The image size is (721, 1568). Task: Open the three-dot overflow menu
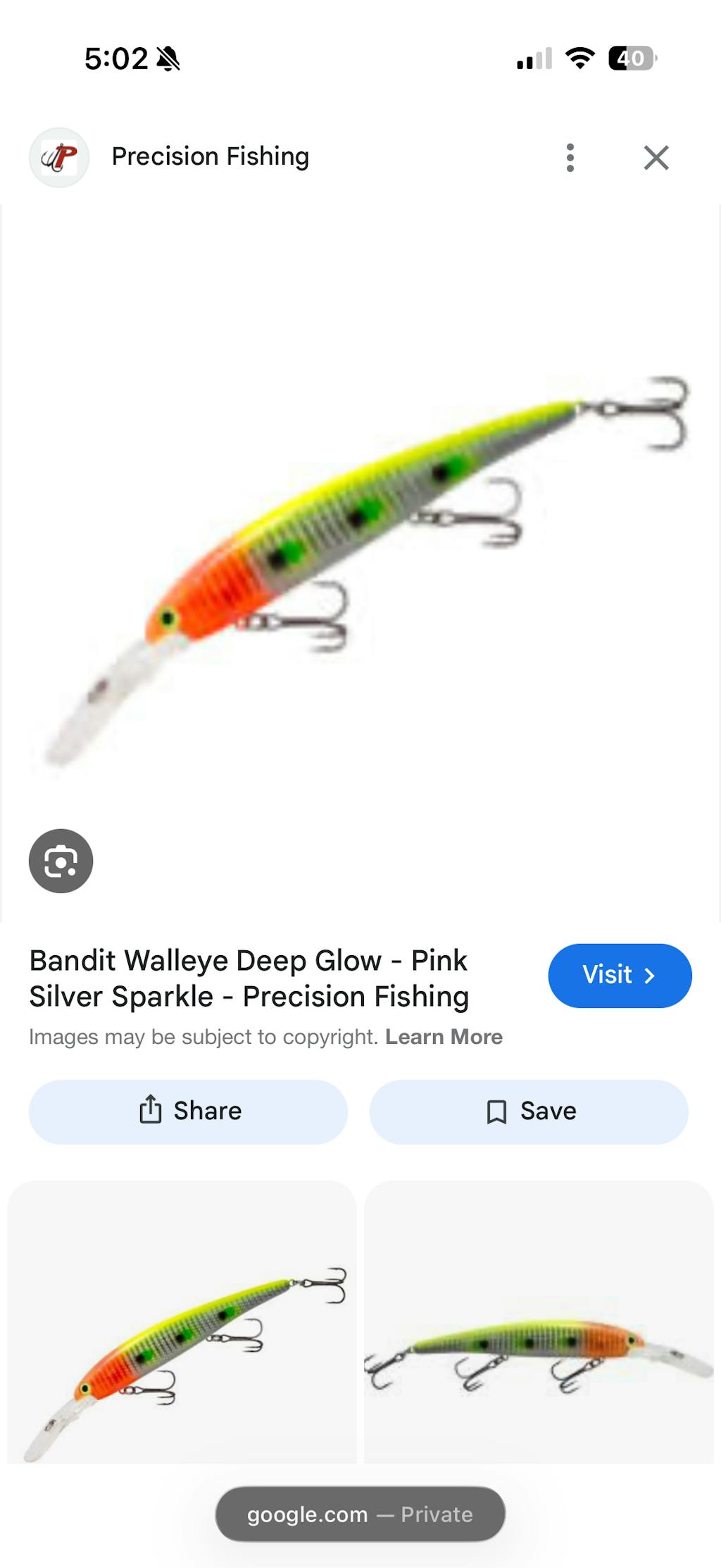click(x=570, y=158)
